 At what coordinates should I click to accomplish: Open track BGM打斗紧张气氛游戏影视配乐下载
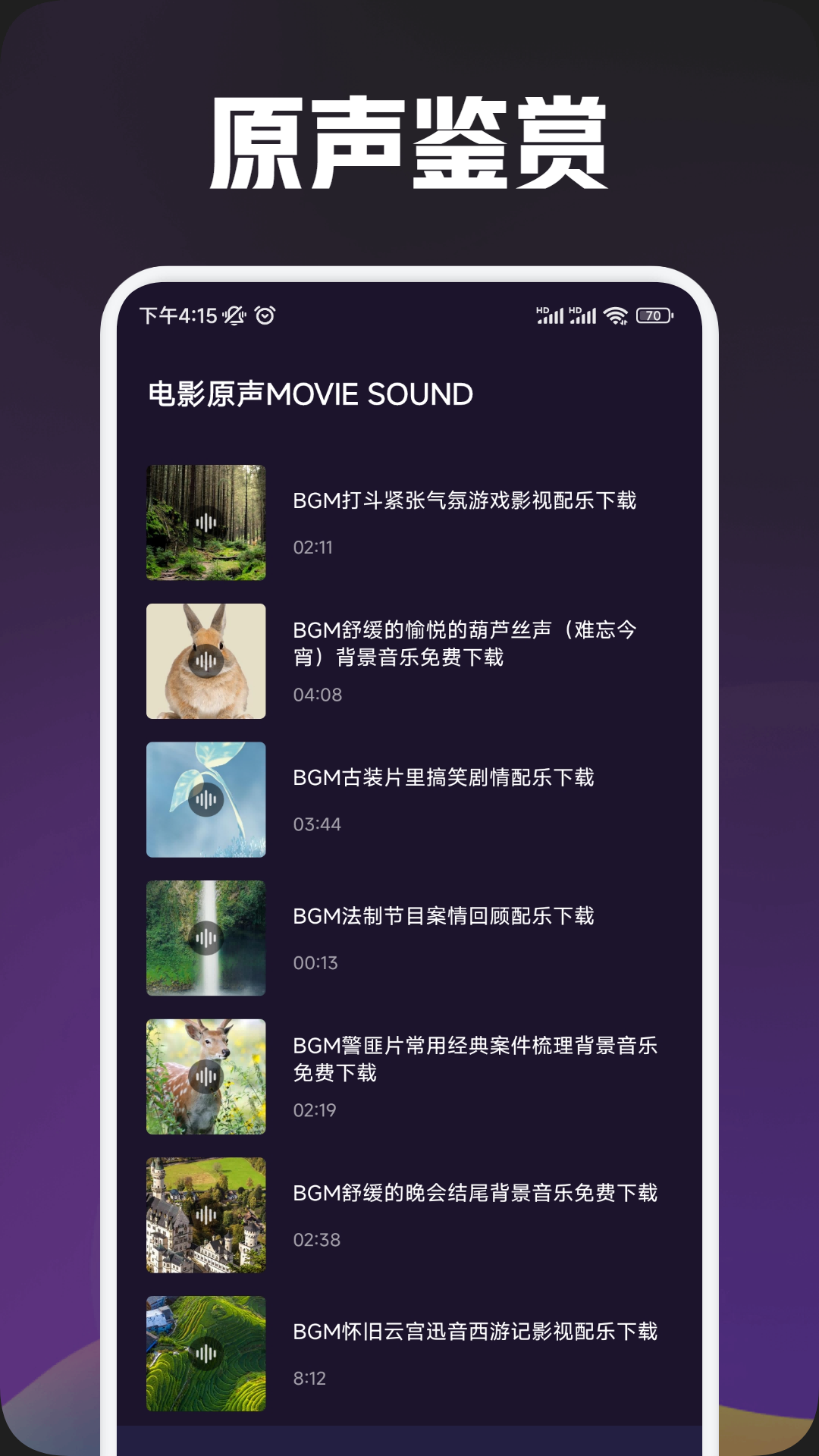point(465,500)
